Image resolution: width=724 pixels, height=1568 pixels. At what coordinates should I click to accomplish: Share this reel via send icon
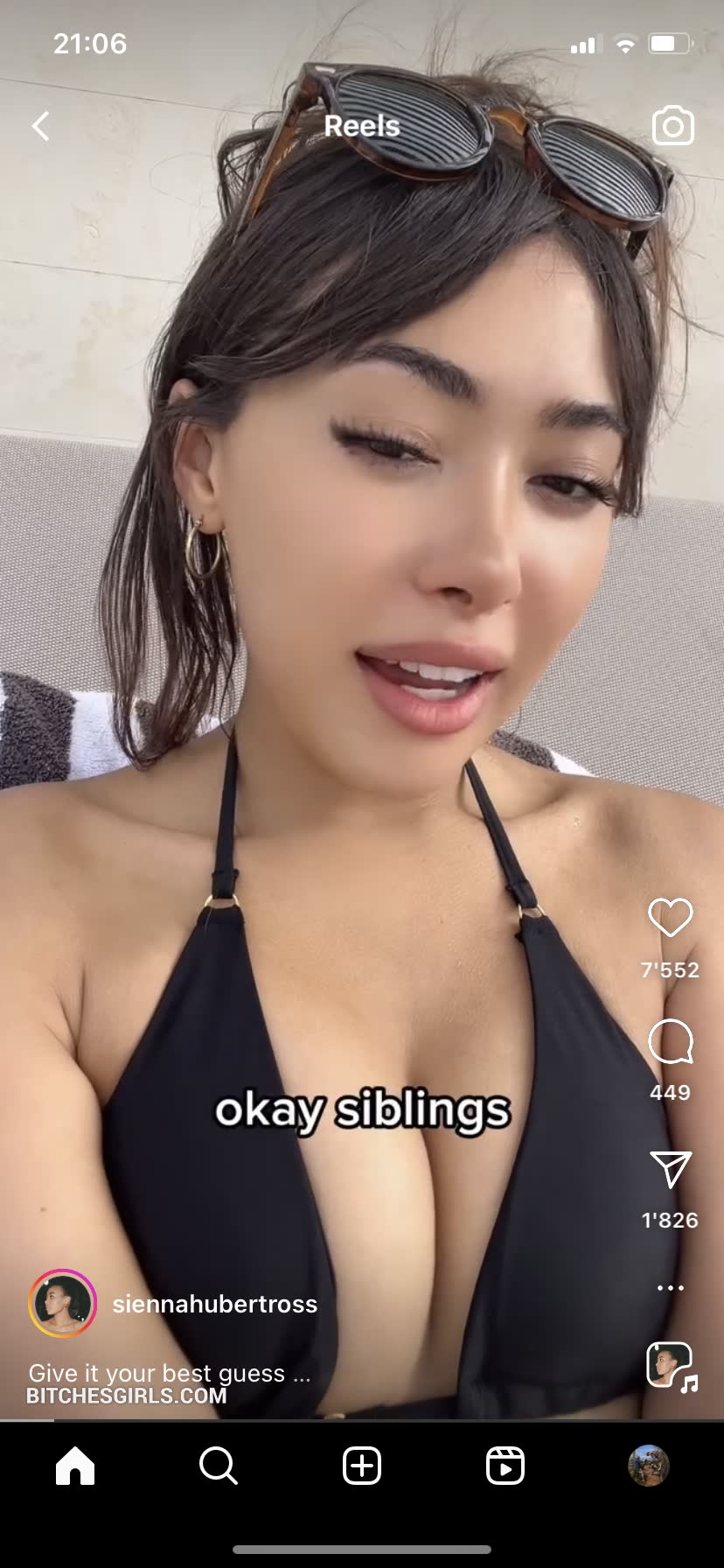[671, 1170]
